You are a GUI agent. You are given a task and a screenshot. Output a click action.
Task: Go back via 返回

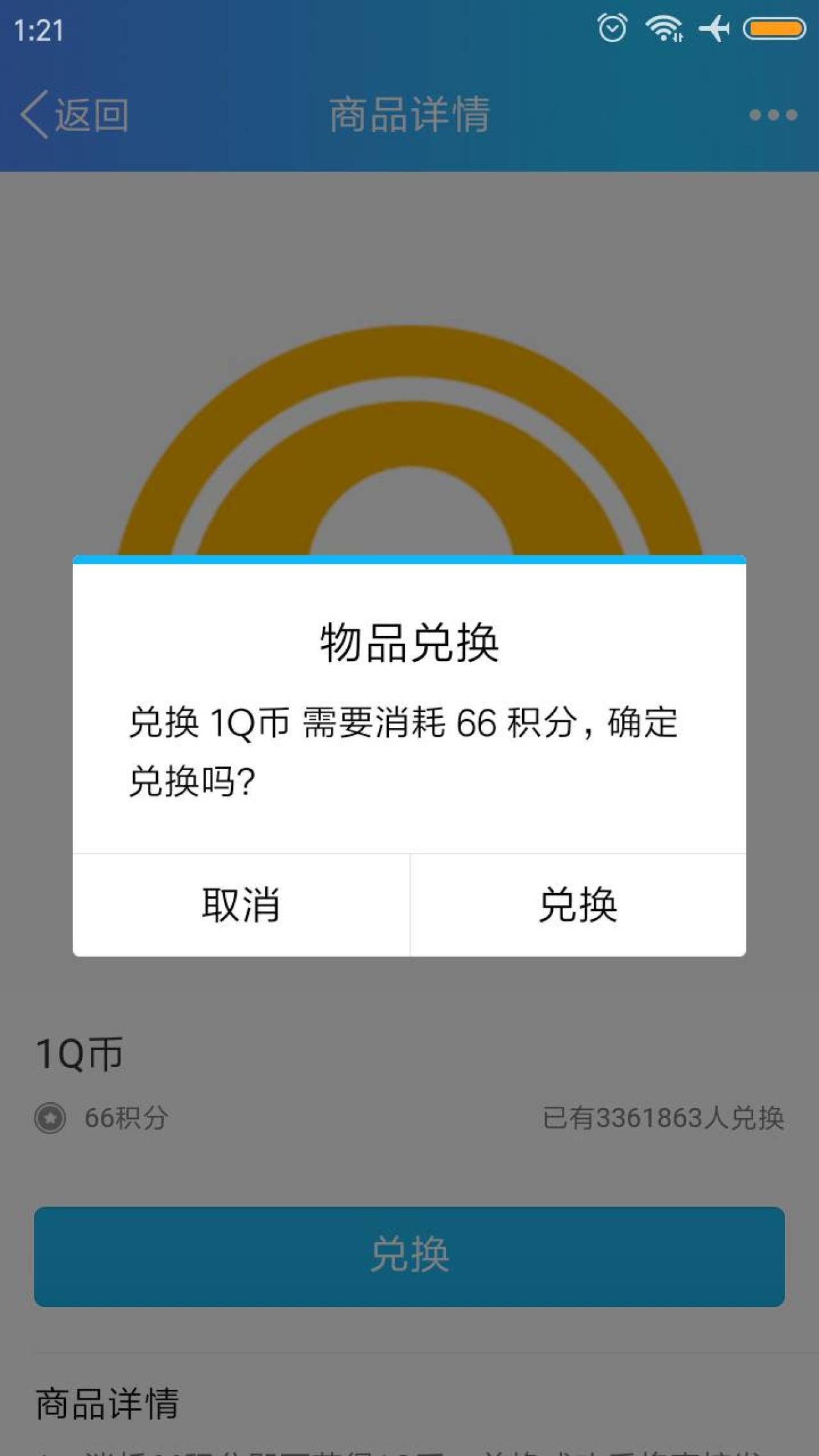click(76, 115)
